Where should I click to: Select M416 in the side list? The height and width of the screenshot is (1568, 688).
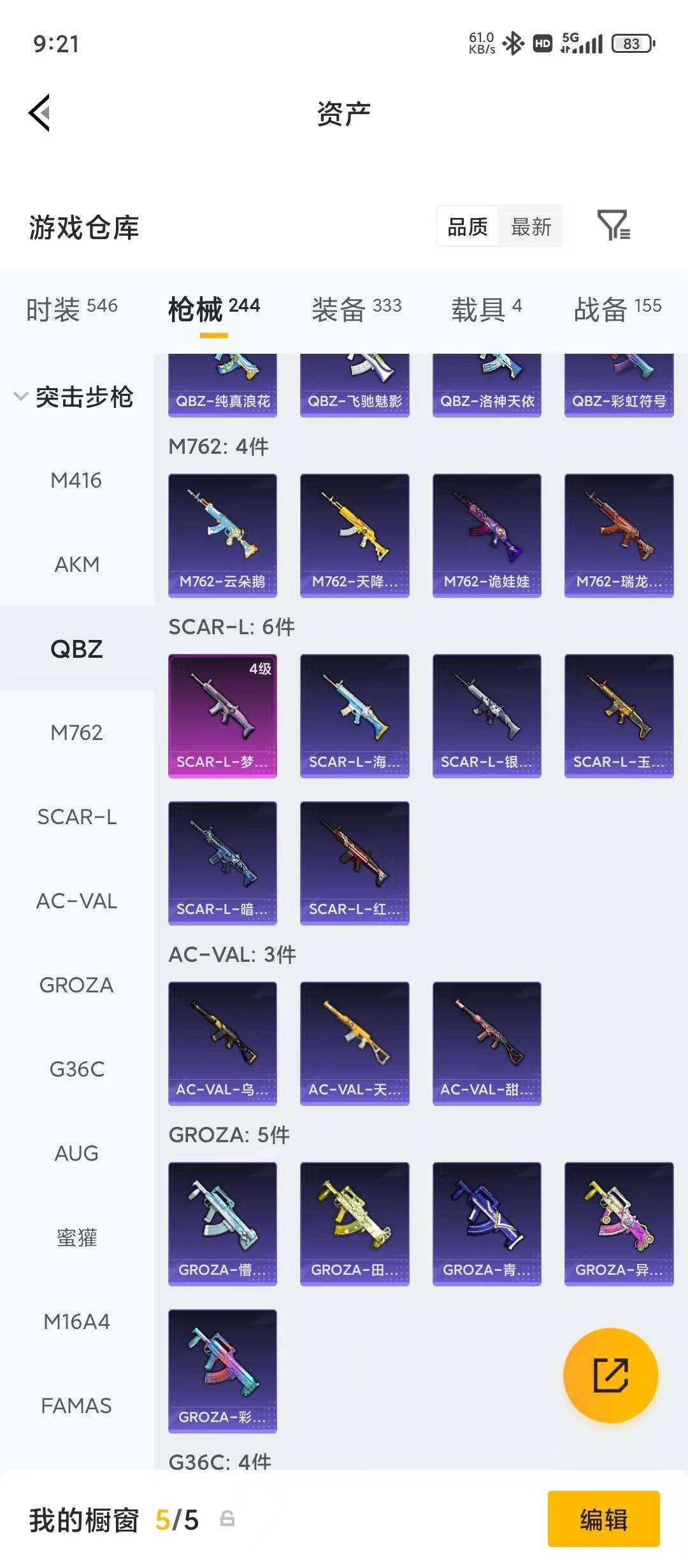(x=76, y=480)
